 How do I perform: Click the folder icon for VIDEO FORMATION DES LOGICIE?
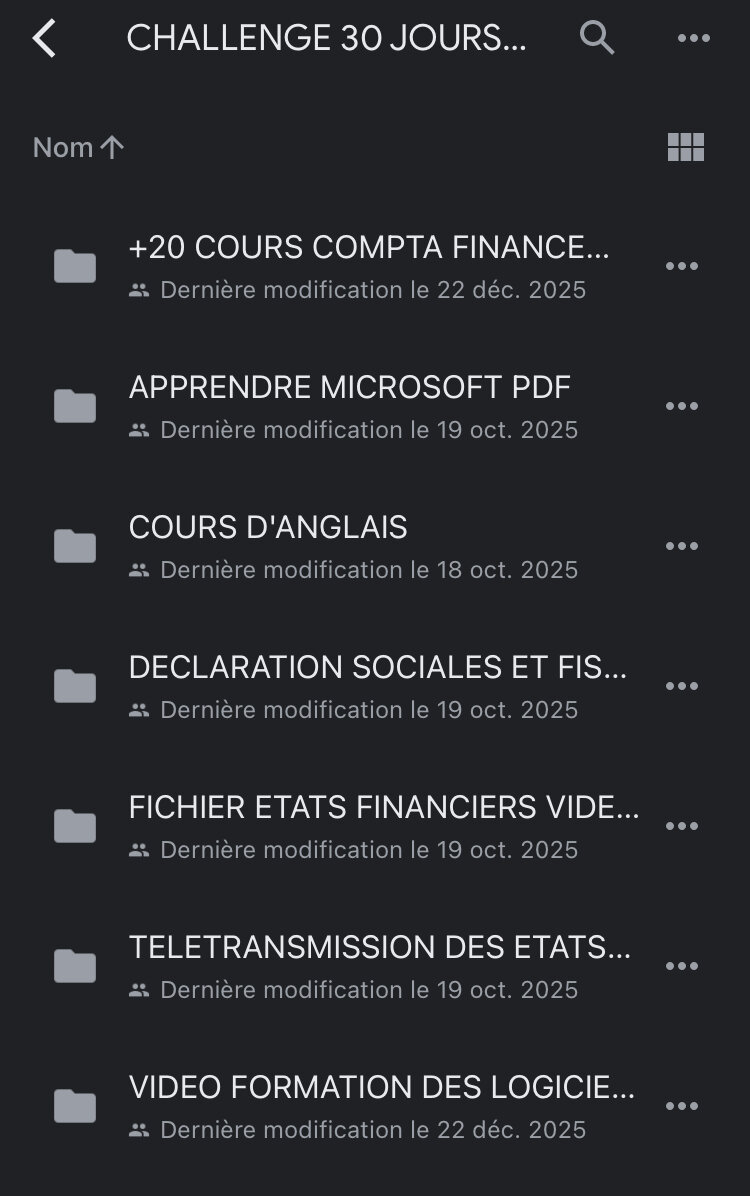(x=74, y=1106)
